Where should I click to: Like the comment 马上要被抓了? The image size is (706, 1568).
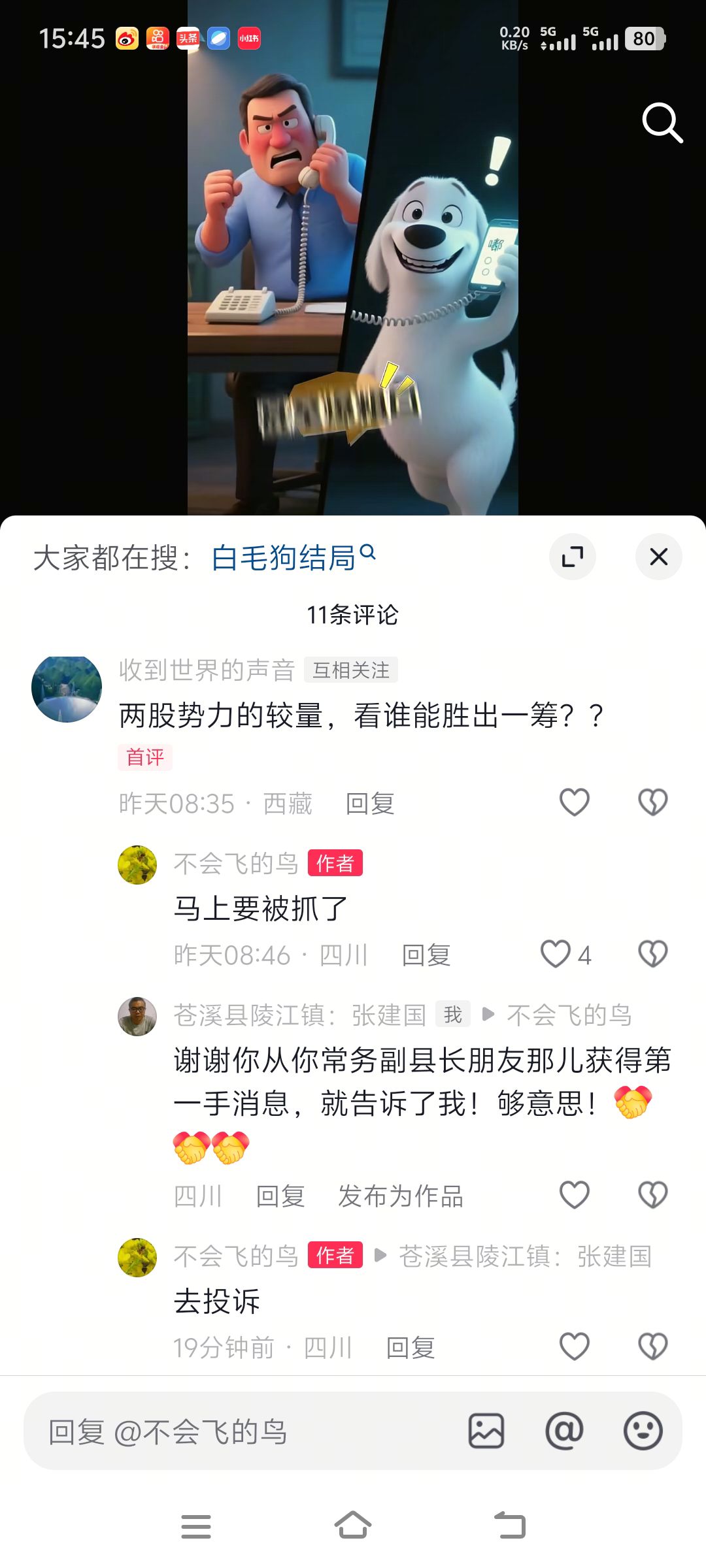tap(556, 954)
